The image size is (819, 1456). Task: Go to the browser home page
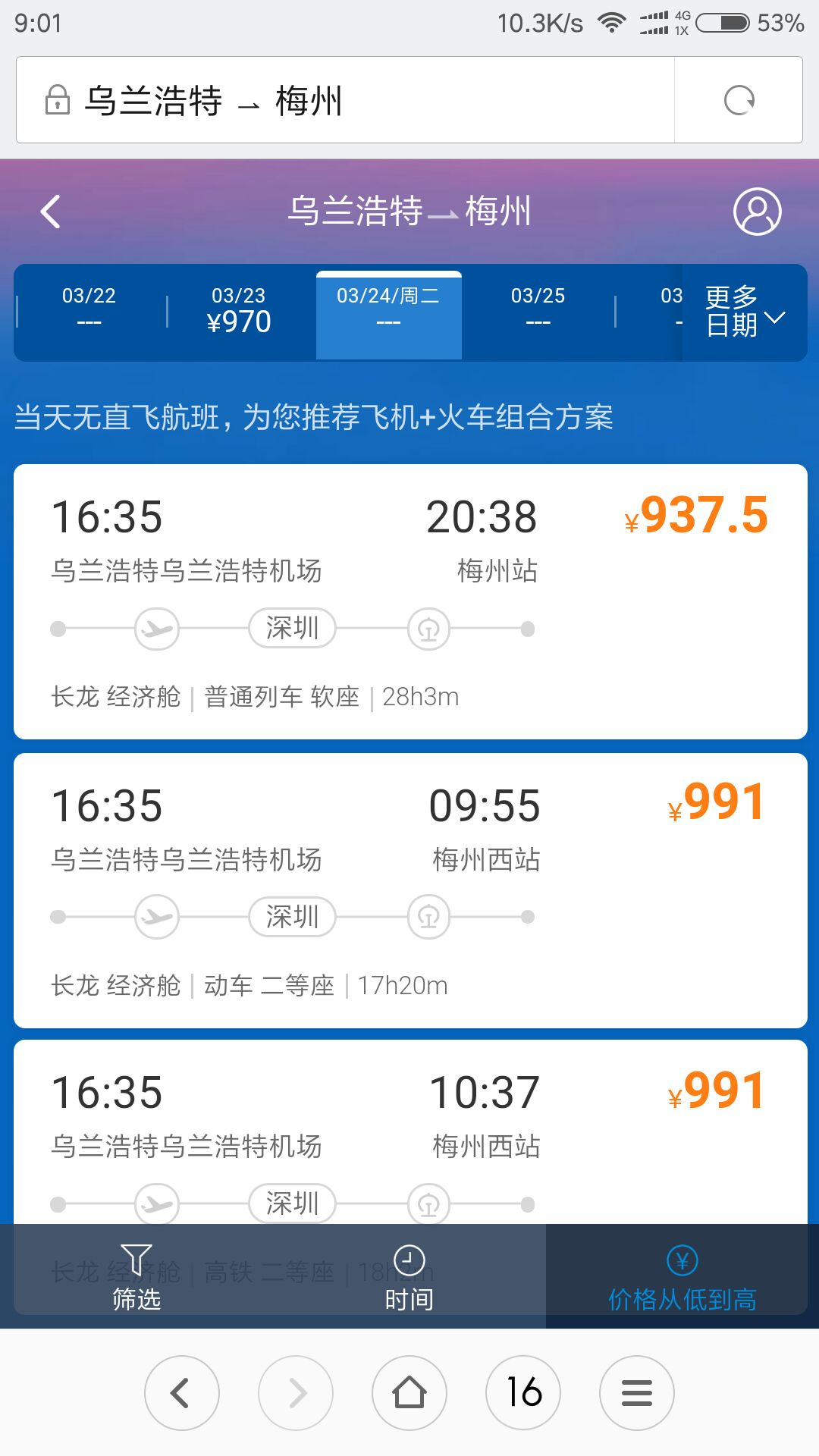[x=409, y=1393]
